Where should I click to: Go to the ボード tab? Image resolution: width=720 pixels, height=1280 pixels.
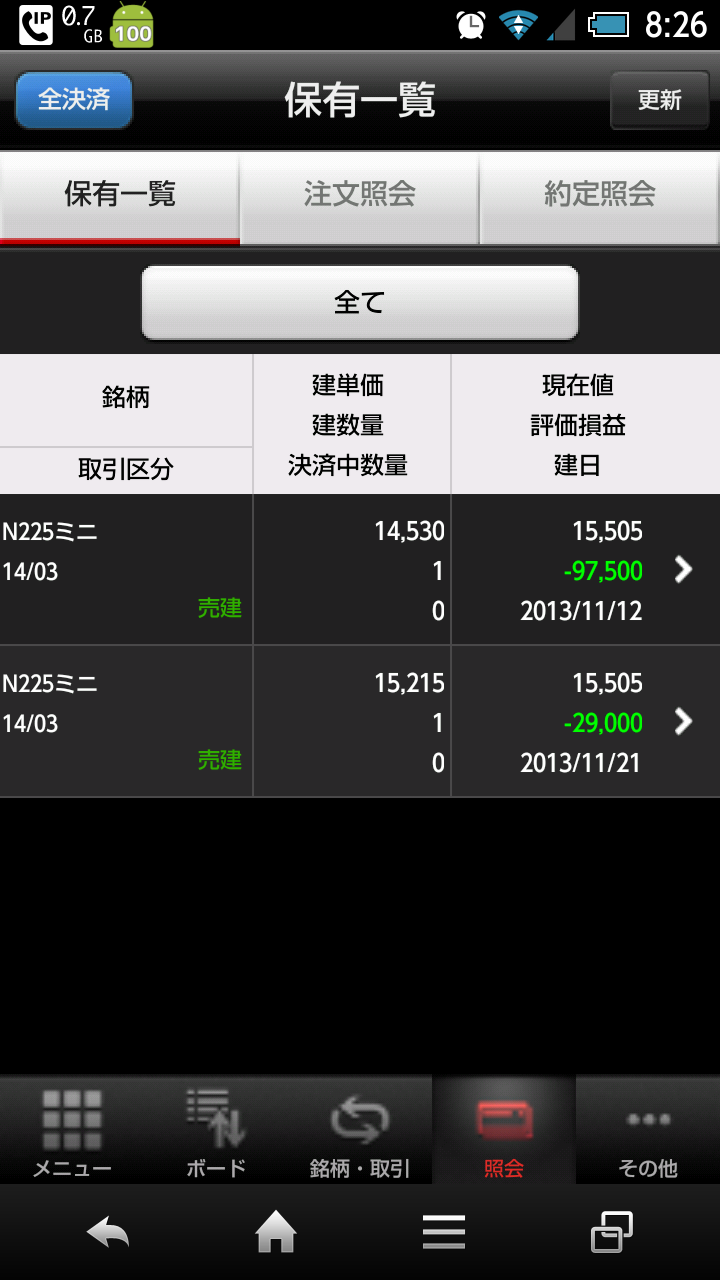(x=216, y=1132)
